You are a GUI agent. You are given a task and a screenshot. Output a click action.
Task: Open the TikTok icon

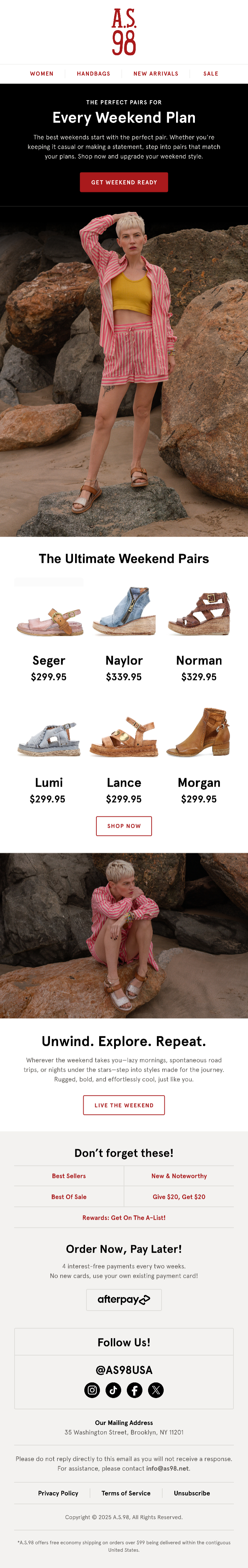[113, 1389]
